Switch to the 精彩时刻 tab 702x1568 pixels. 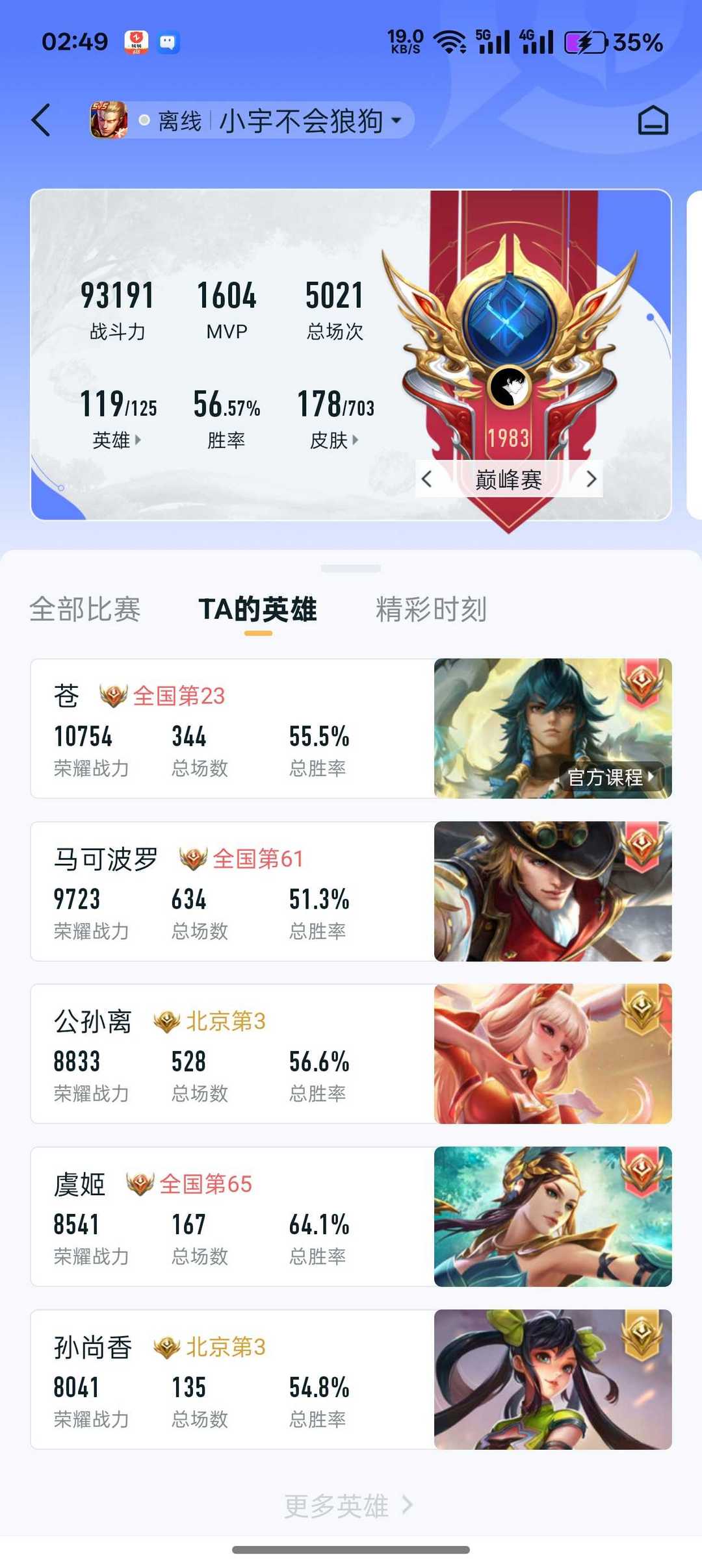[x=432, y=610]
